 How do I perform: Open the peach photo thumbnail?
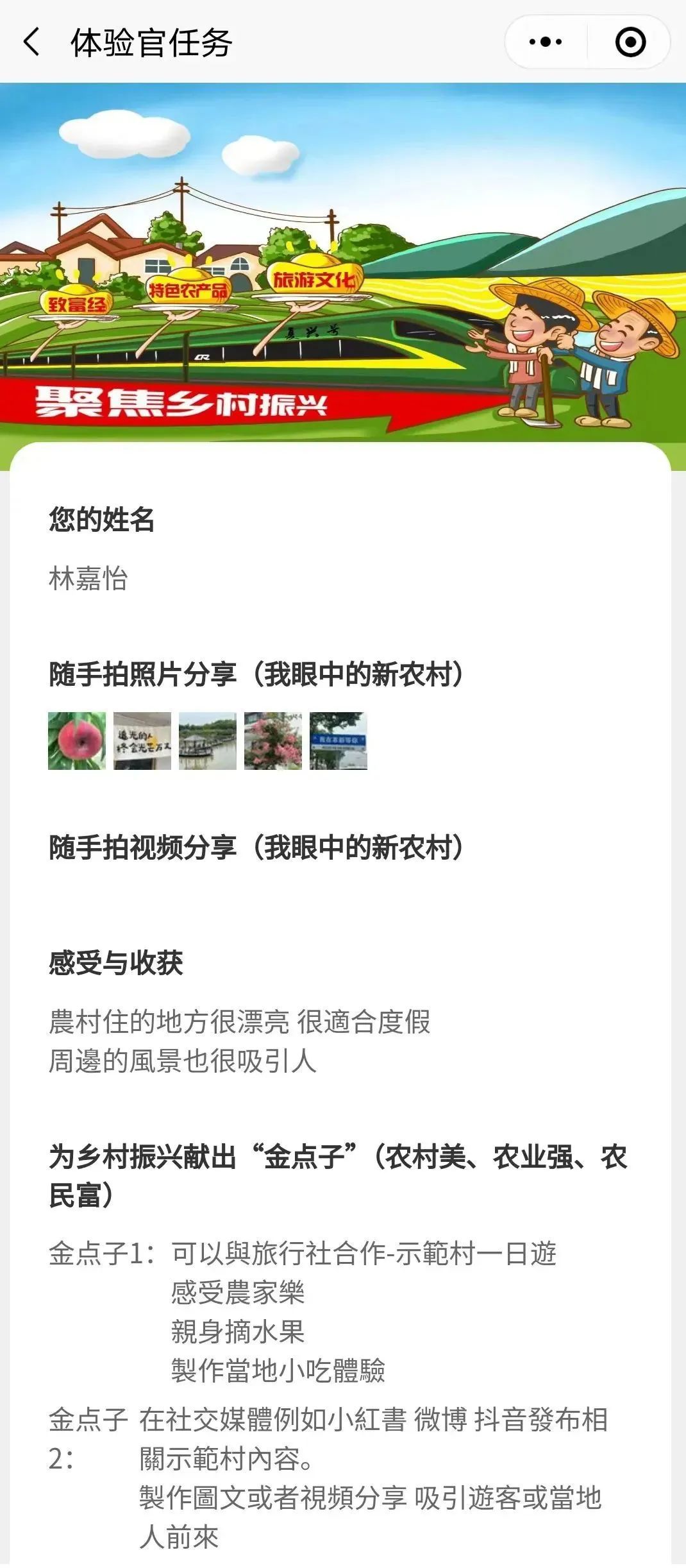tap(77, 740)
